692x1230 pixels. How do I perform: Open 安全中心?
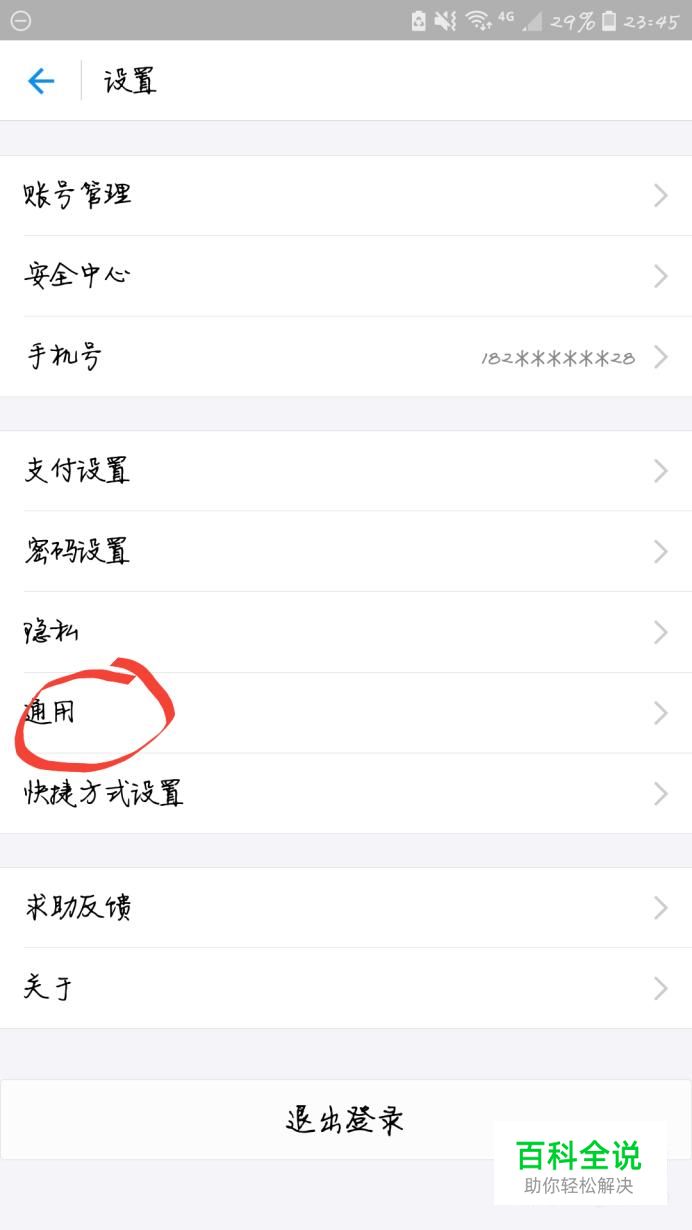346,276
